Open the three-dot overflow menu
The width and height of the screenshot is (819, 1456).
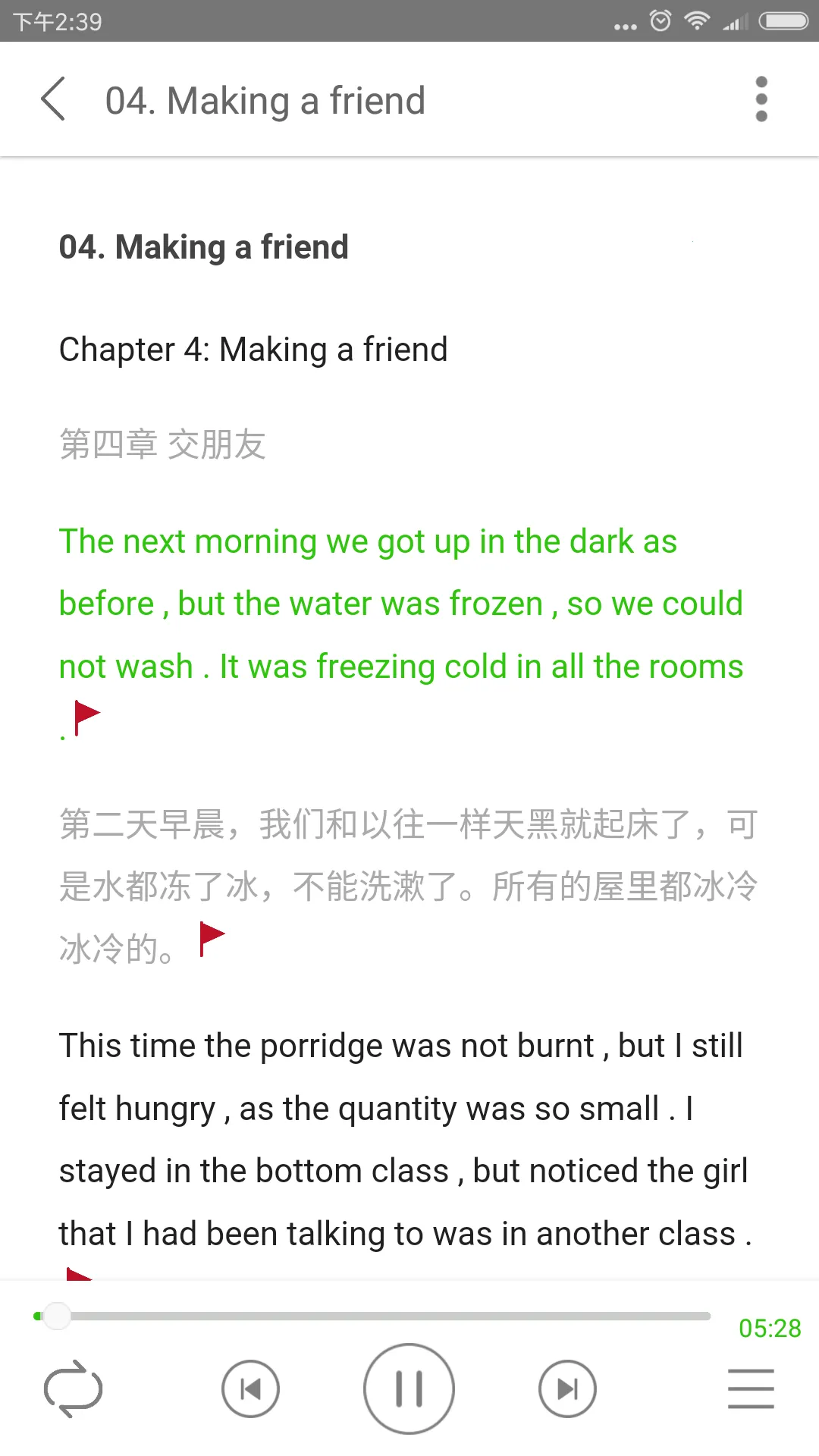pyautogui.click(x=761, y=99)
